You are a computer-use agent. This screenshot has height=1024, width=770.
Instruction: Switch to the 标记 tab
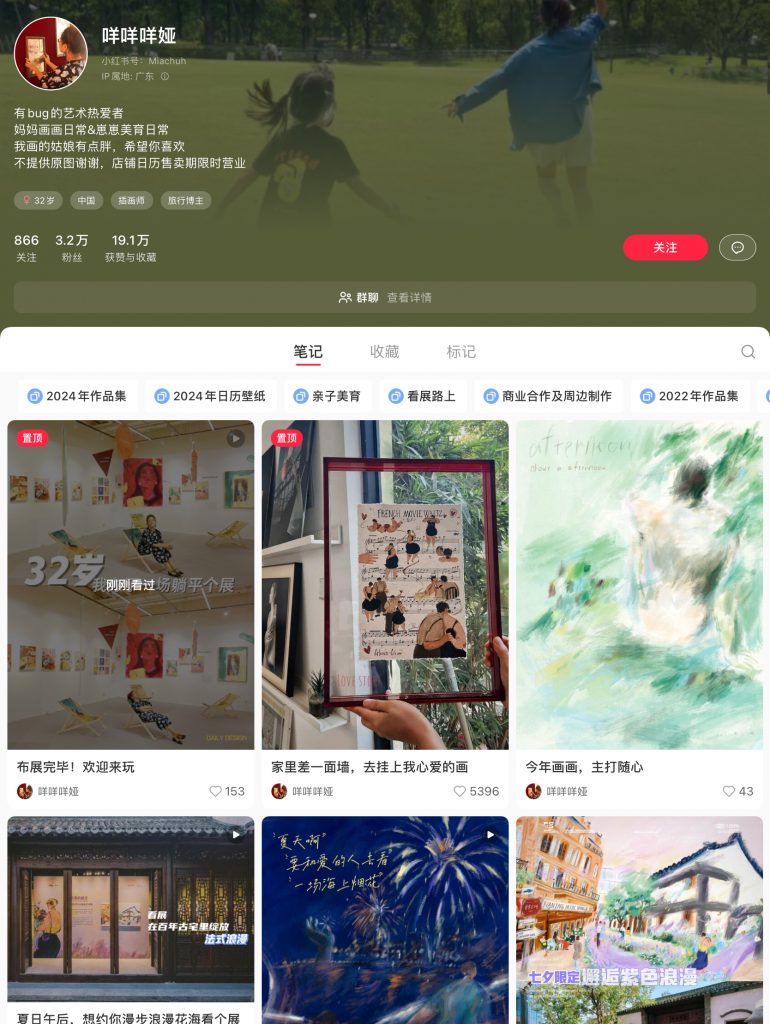tap(461, 351)
